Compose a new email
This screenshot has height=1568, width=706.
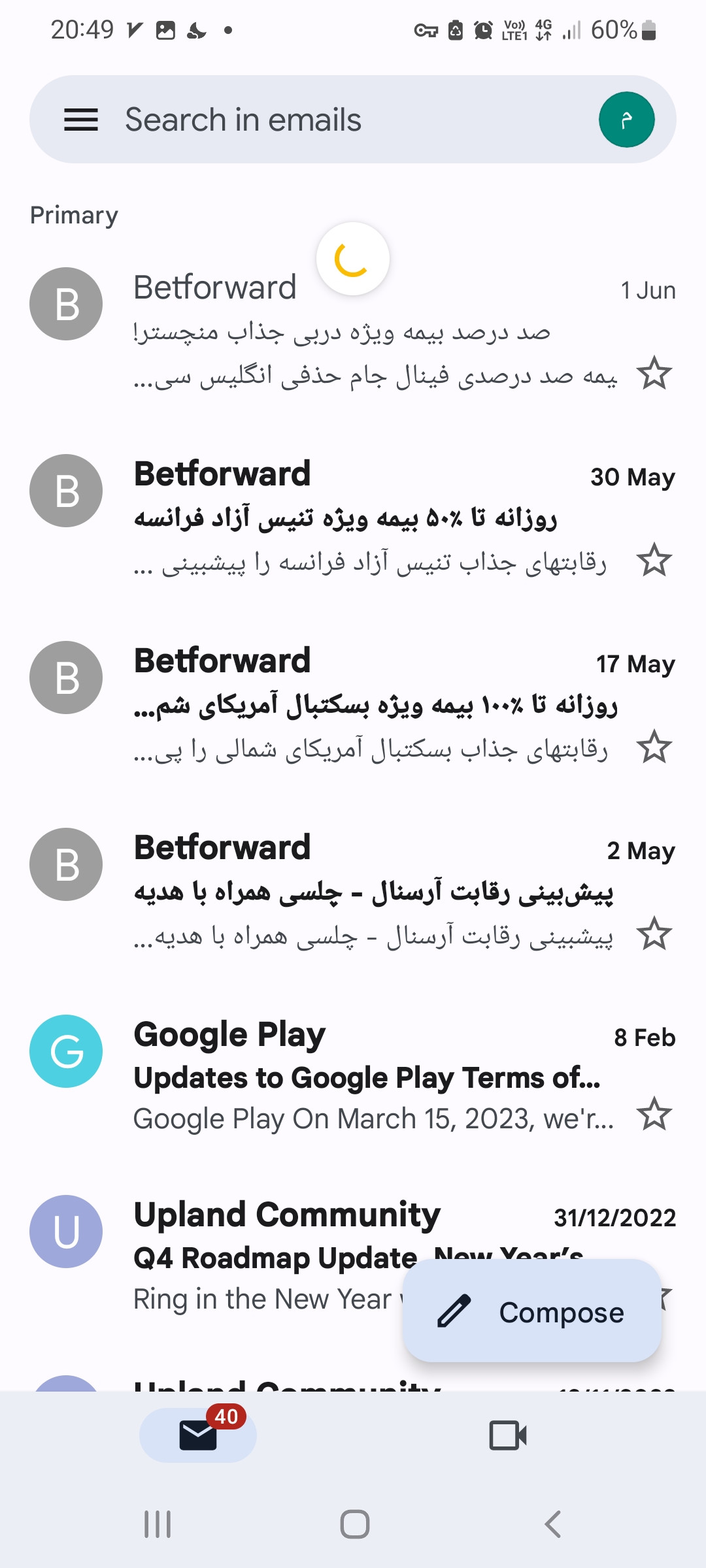[x=532, y=1312]
